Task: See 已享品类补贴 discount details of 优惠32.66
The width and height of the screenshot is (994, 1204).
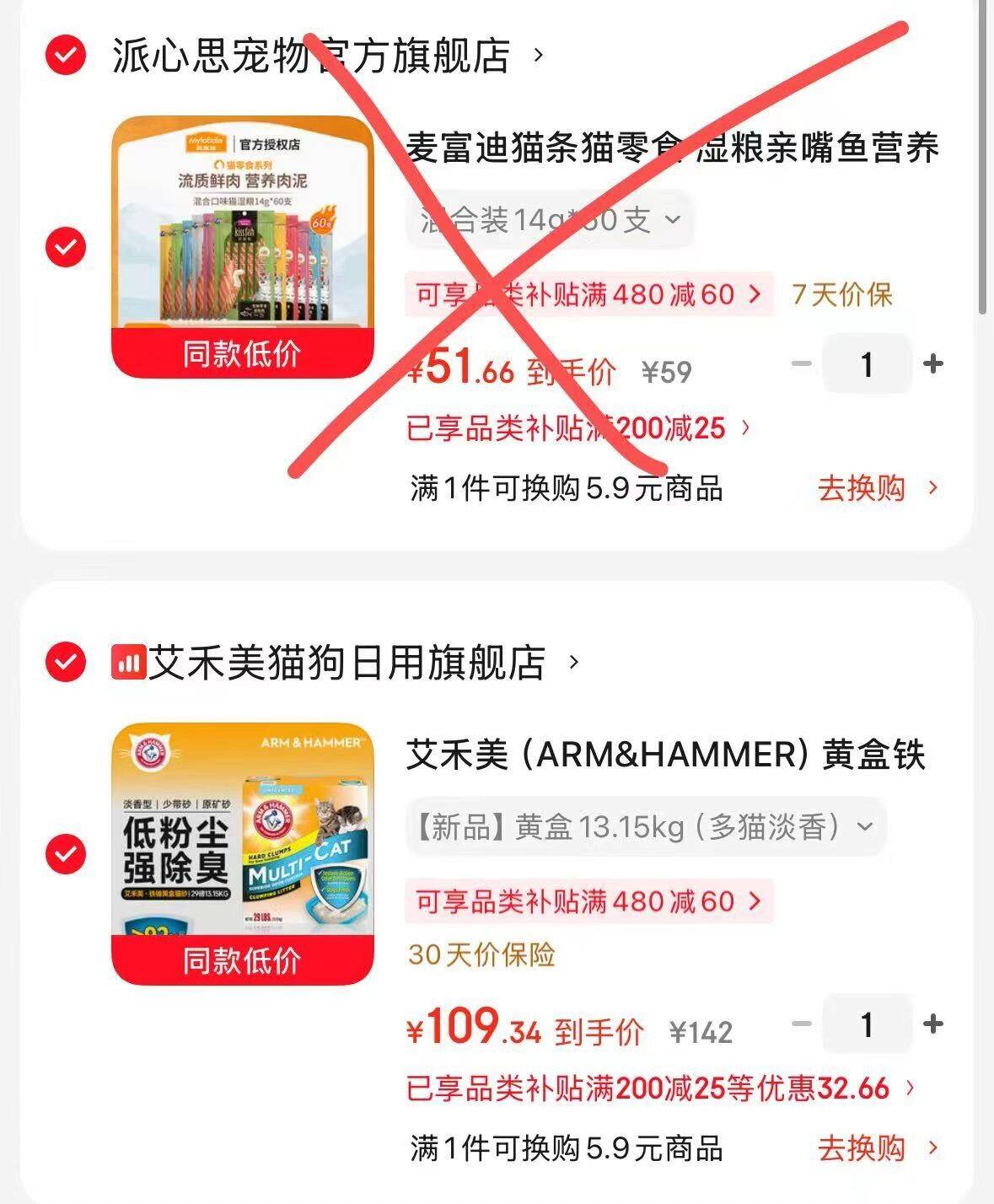Action: point(660,1088)
